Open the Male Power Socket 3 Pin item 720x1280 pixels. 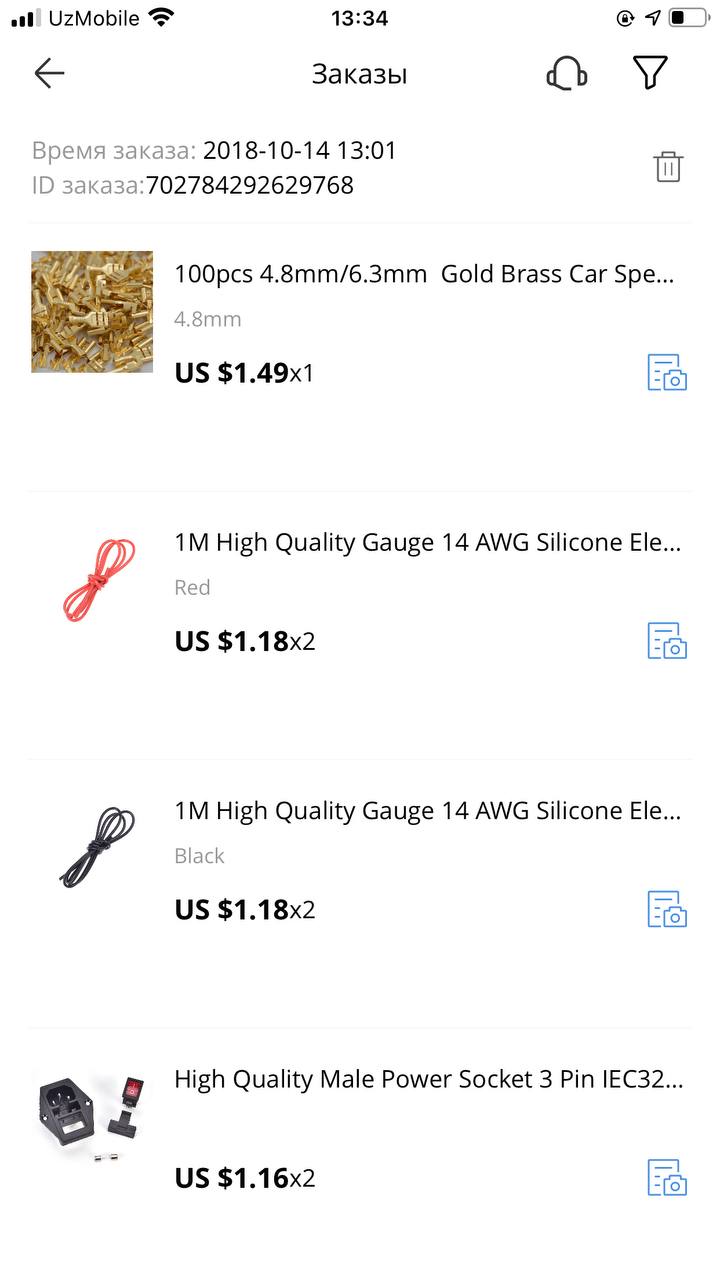tap(360, 1150)
